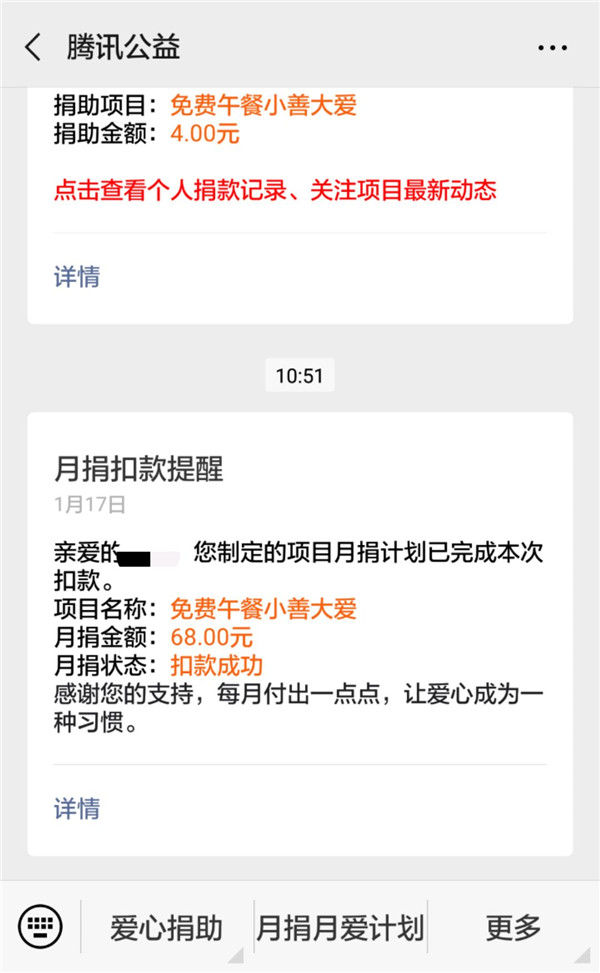Expand the 月捐月爱计划 menu

341,928
